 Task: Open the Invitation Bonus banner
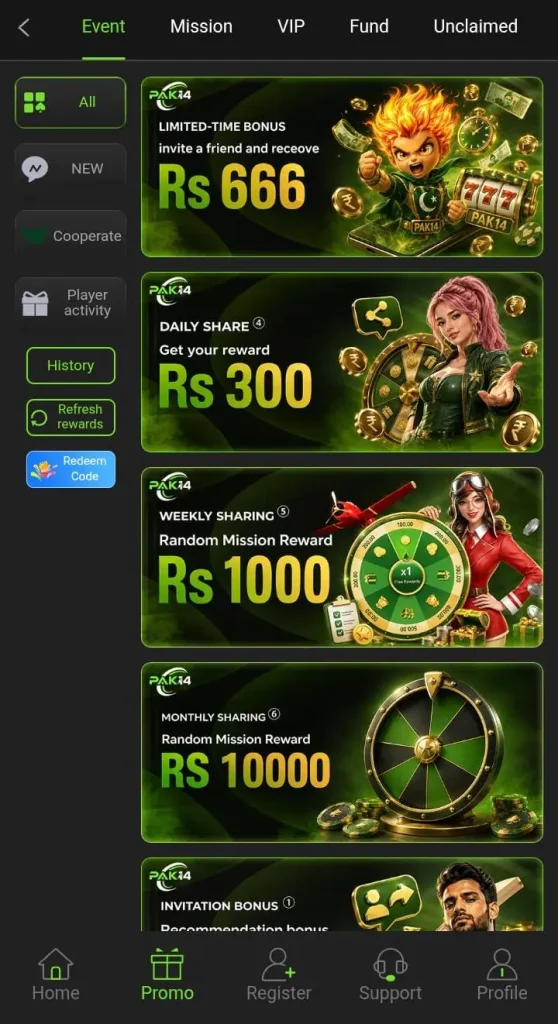[x=342, y=894]
